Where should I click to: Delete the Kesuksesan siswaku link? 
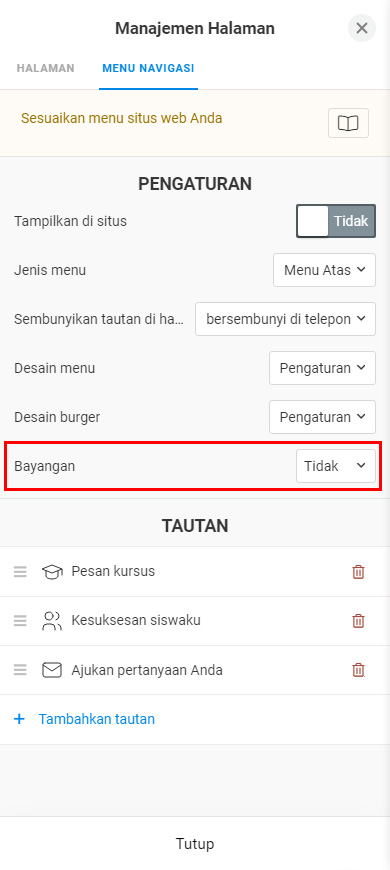click(x=358, y=620)
